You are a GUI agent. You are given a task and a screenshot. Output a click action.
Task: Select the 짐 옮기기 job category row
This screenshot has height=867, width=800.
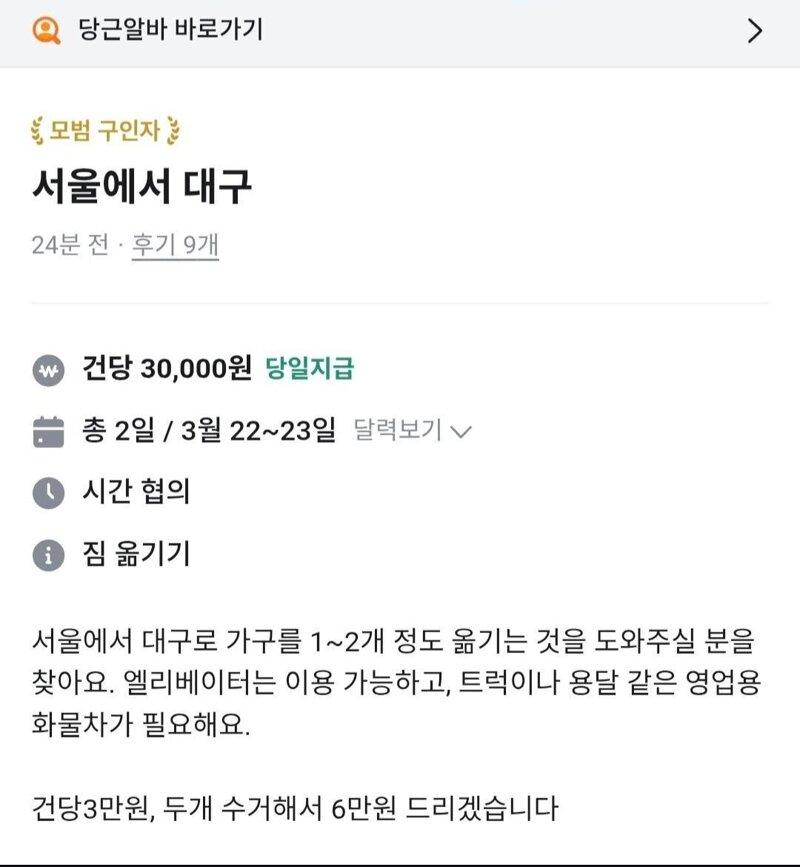(122, 552)
